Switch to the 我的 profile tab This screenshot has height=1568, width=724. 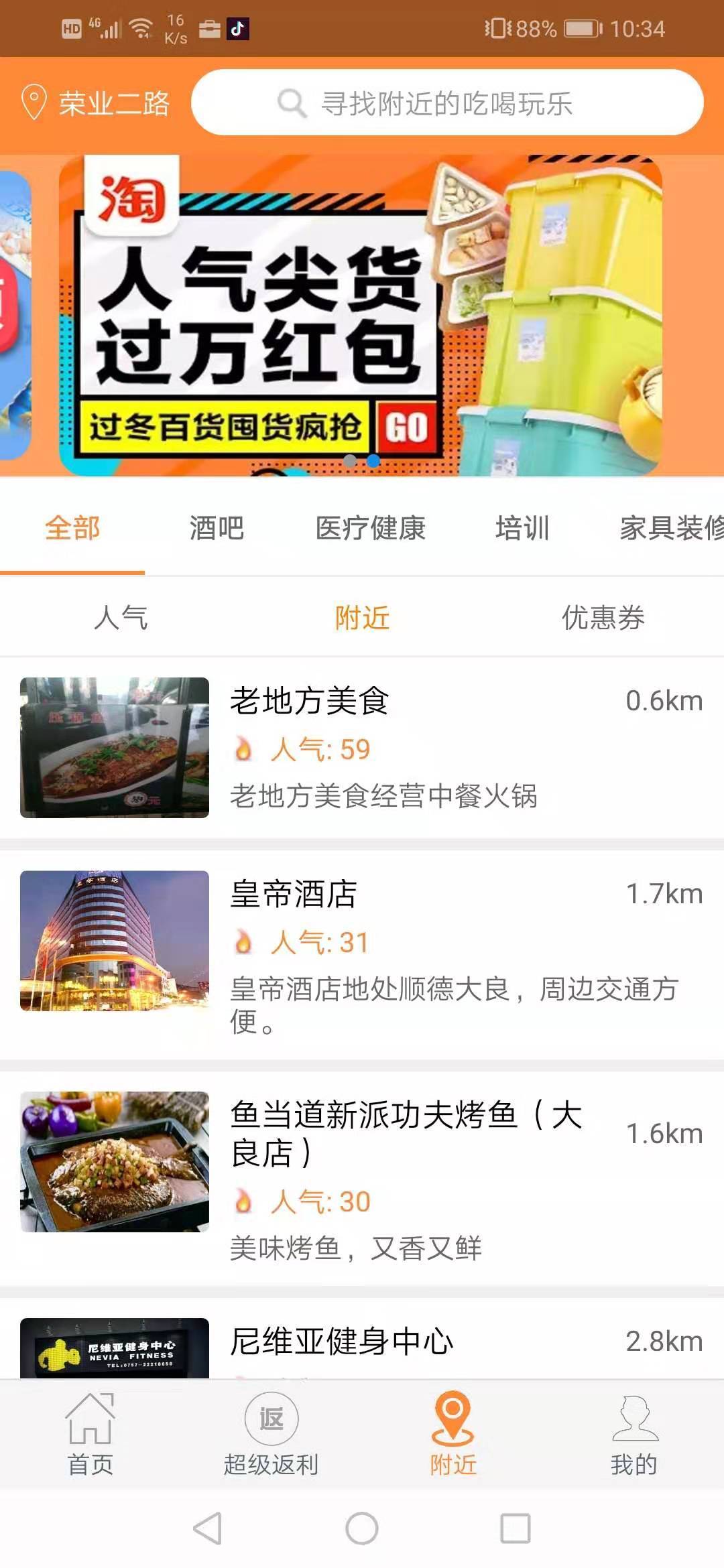coord(634,1435)
